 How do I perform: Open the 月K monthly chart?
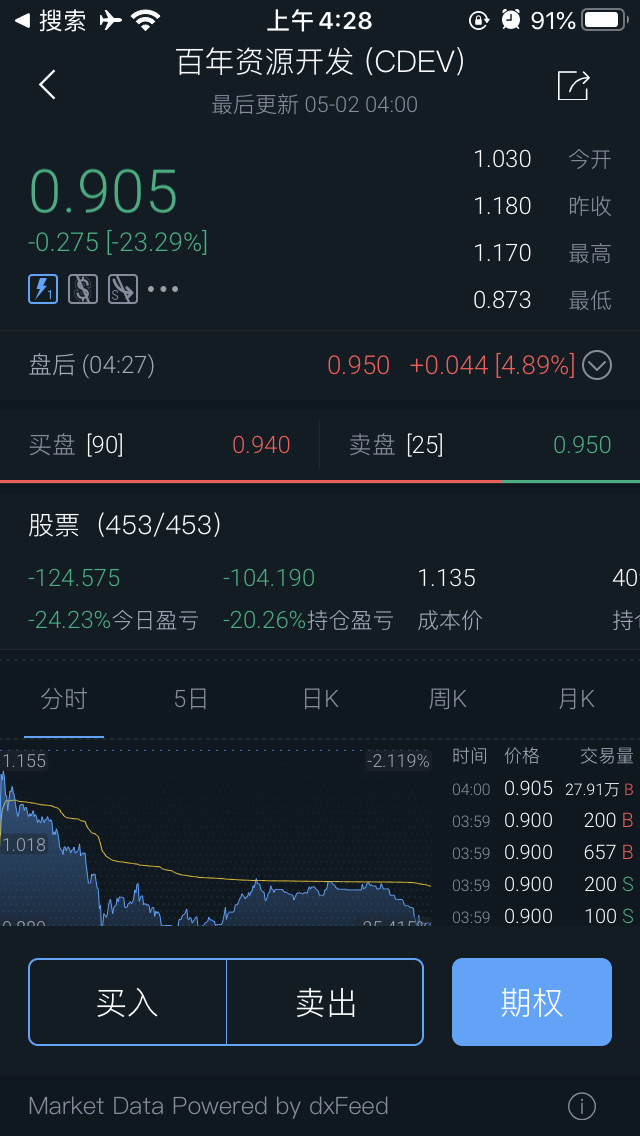click(576, 699)
